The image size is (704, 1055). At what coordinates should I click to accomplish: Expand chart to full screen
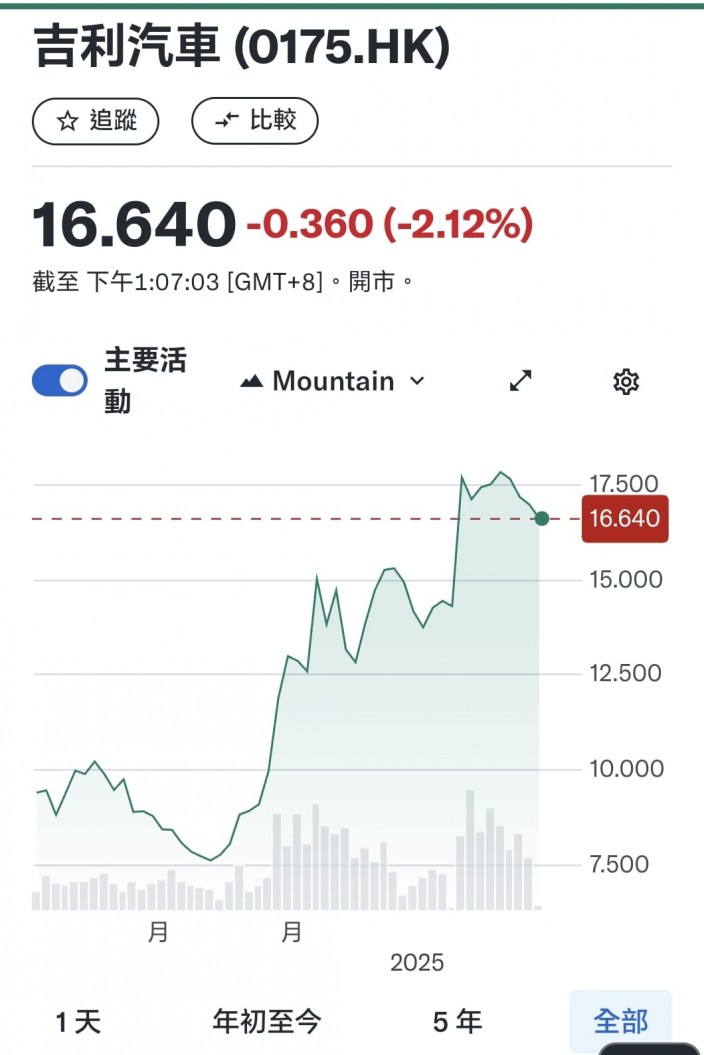click(x=520, y=381)
